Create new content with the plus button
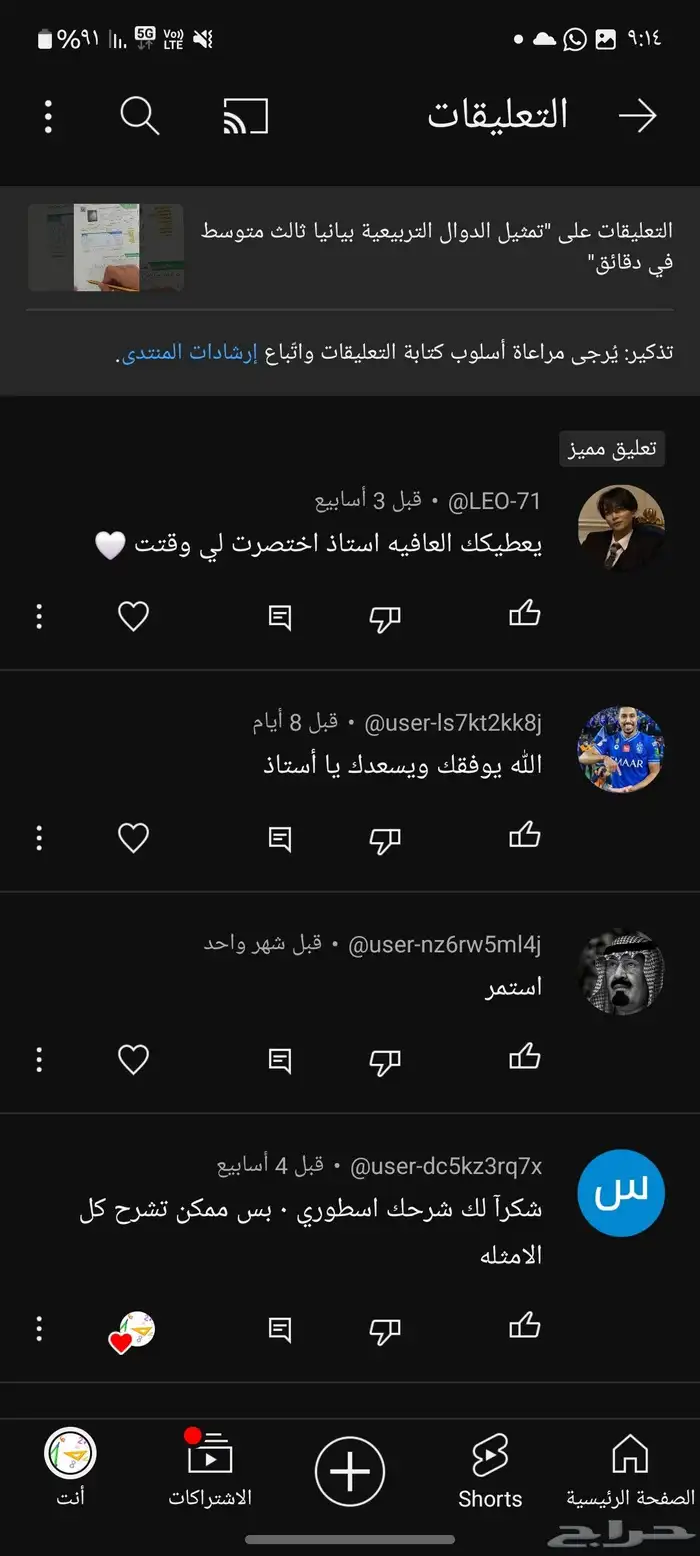700x1556 pixels. click(x=350, y=1472)
